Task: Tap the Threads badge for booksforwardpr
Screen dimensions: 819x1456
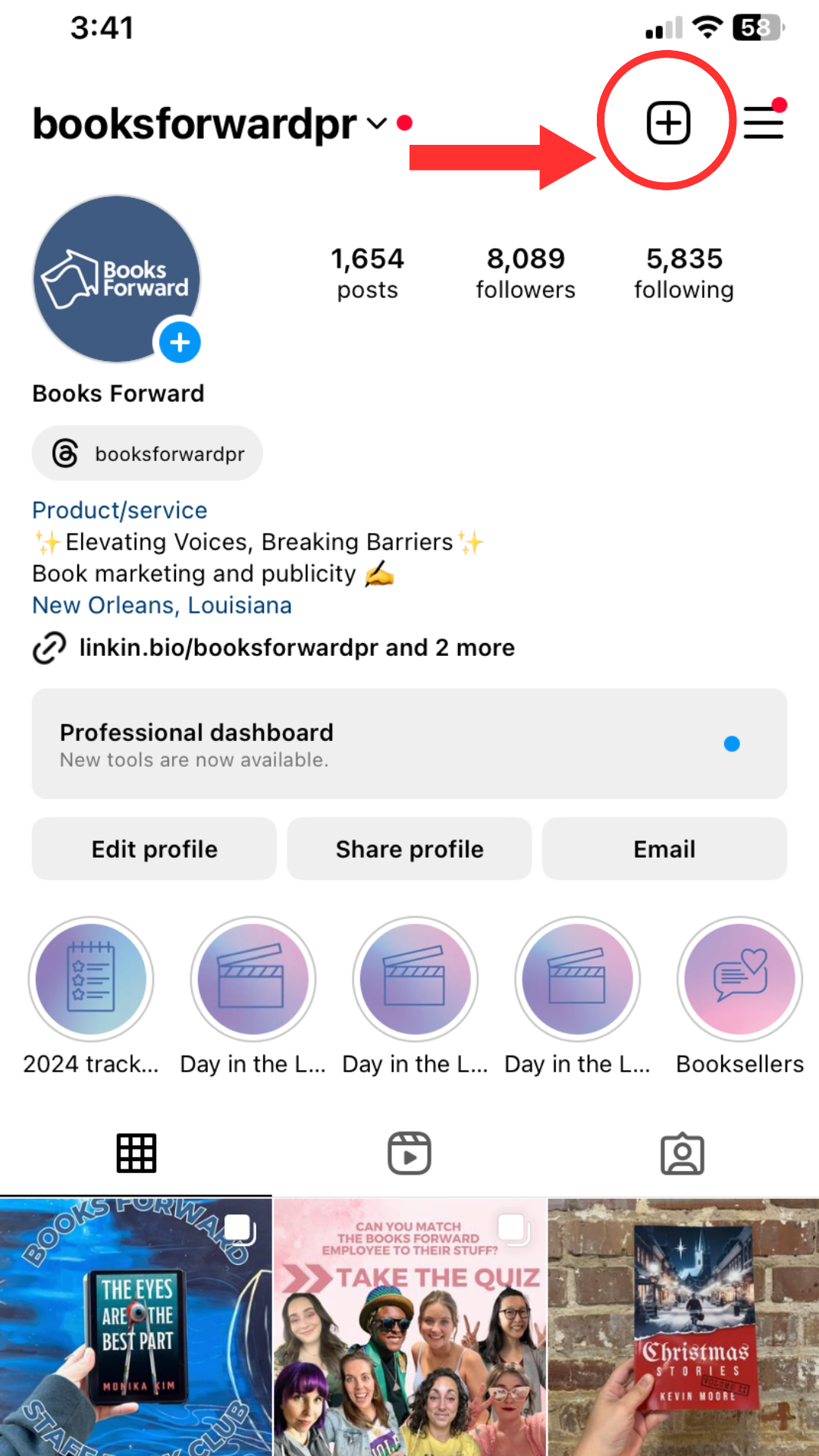Action: point(146,453)
